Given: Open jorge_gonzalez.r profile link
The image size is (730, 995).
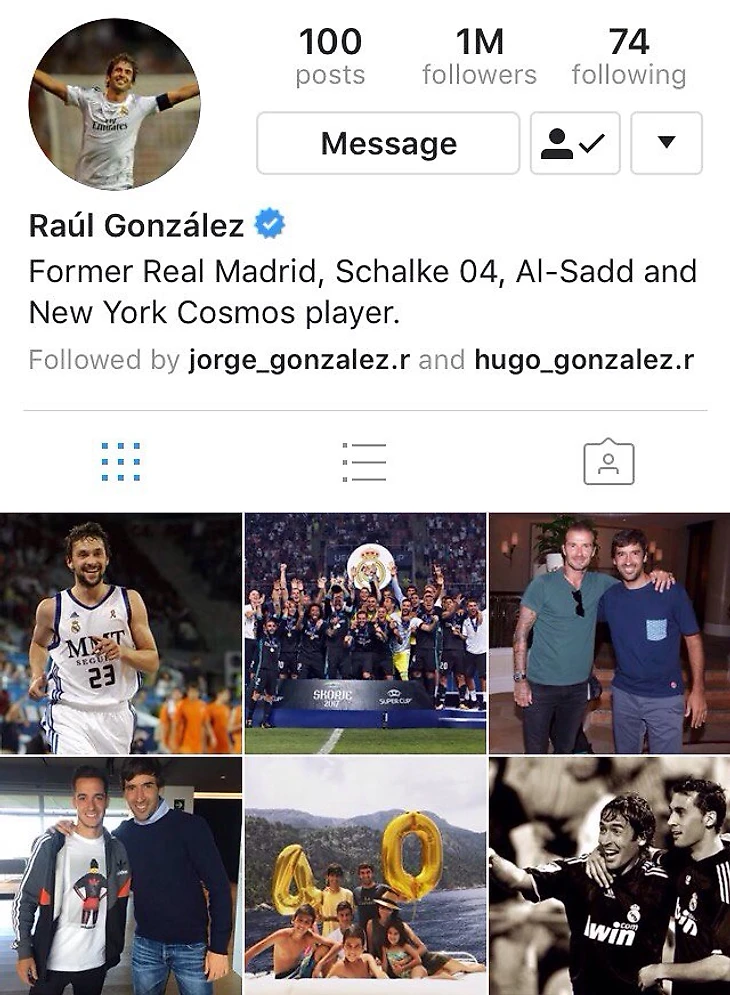Looking at the screenshot, I should pyautogui.click(x=299, y=360).
